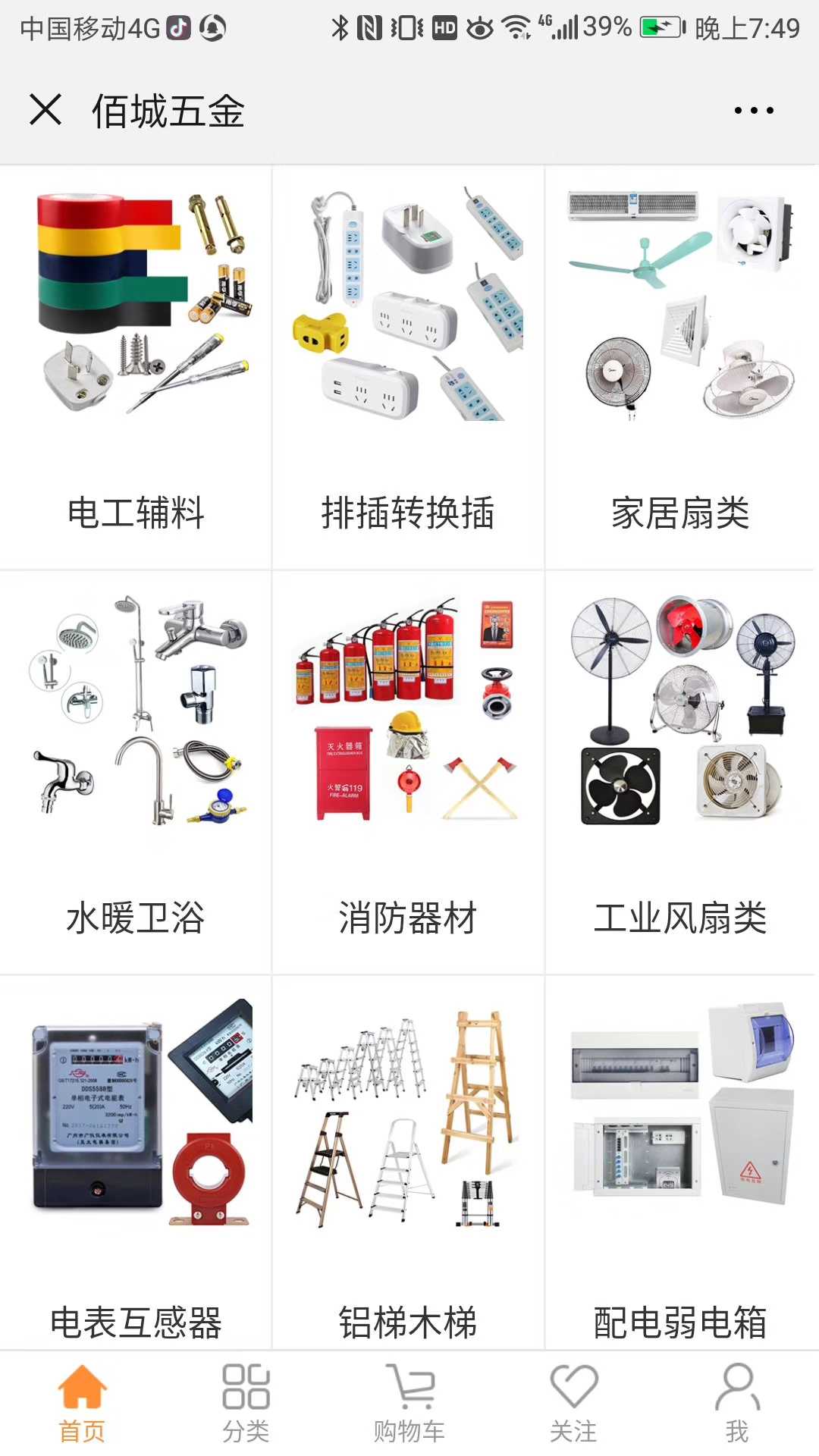Open the 铝梯木梯 category
Viewport: 819px width, 1456px height.
pos(408,1163)
